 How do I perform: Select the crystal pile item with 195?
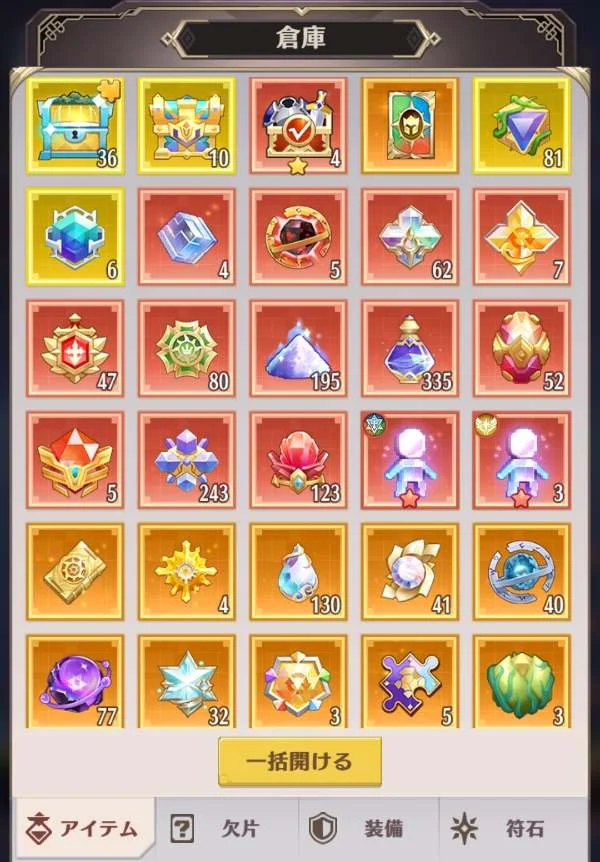[x=298, y=348]
